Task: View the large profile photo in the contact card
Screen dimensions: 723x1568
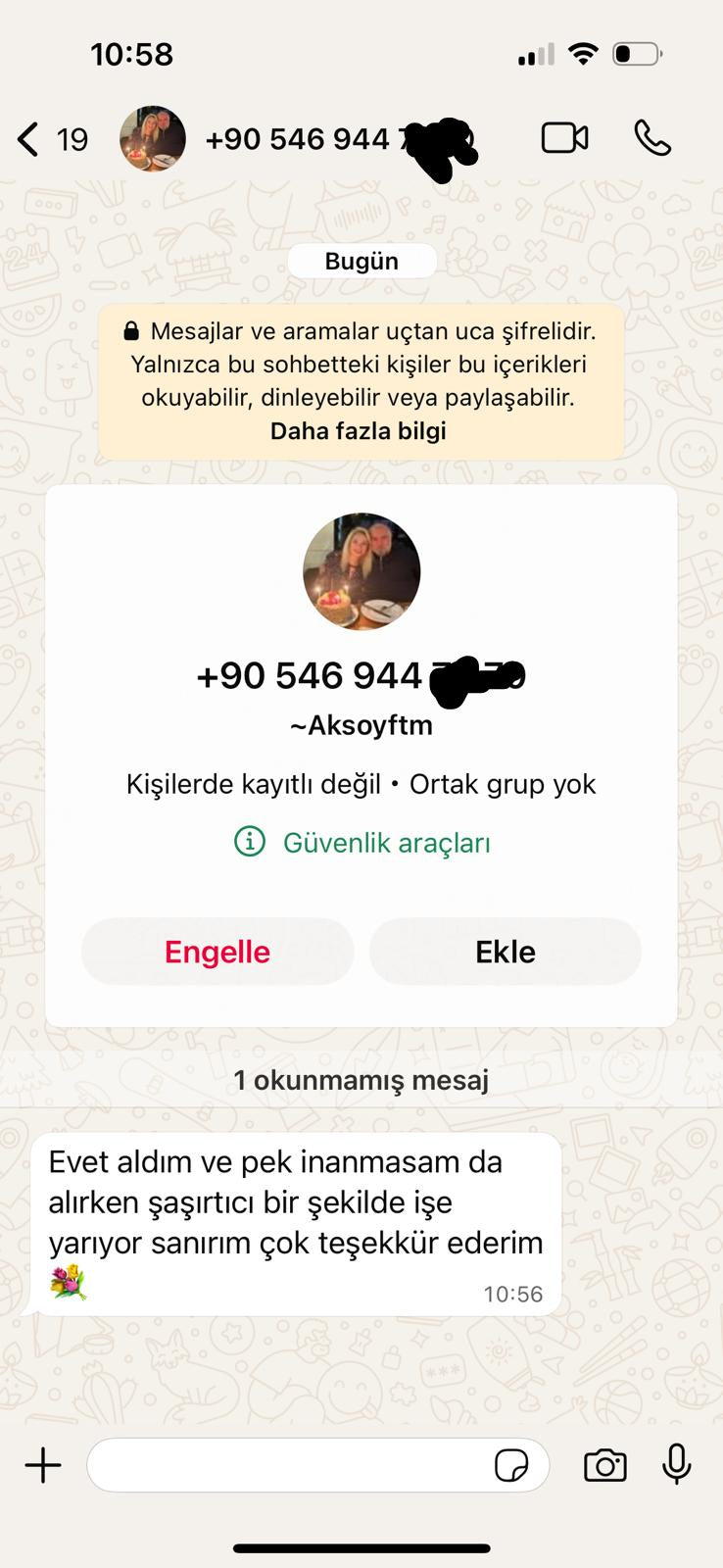Action: 361,571
